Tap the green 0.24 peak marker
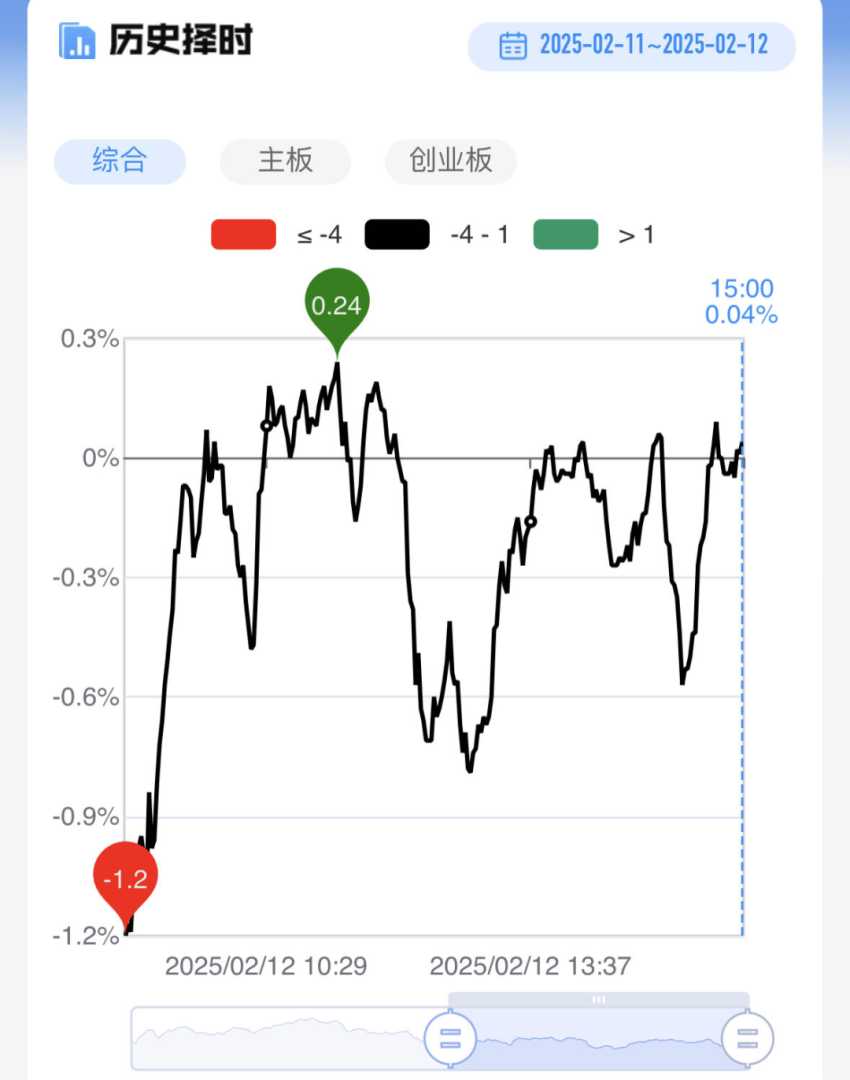Screen dimensions: 850x1080 point(337,306)
